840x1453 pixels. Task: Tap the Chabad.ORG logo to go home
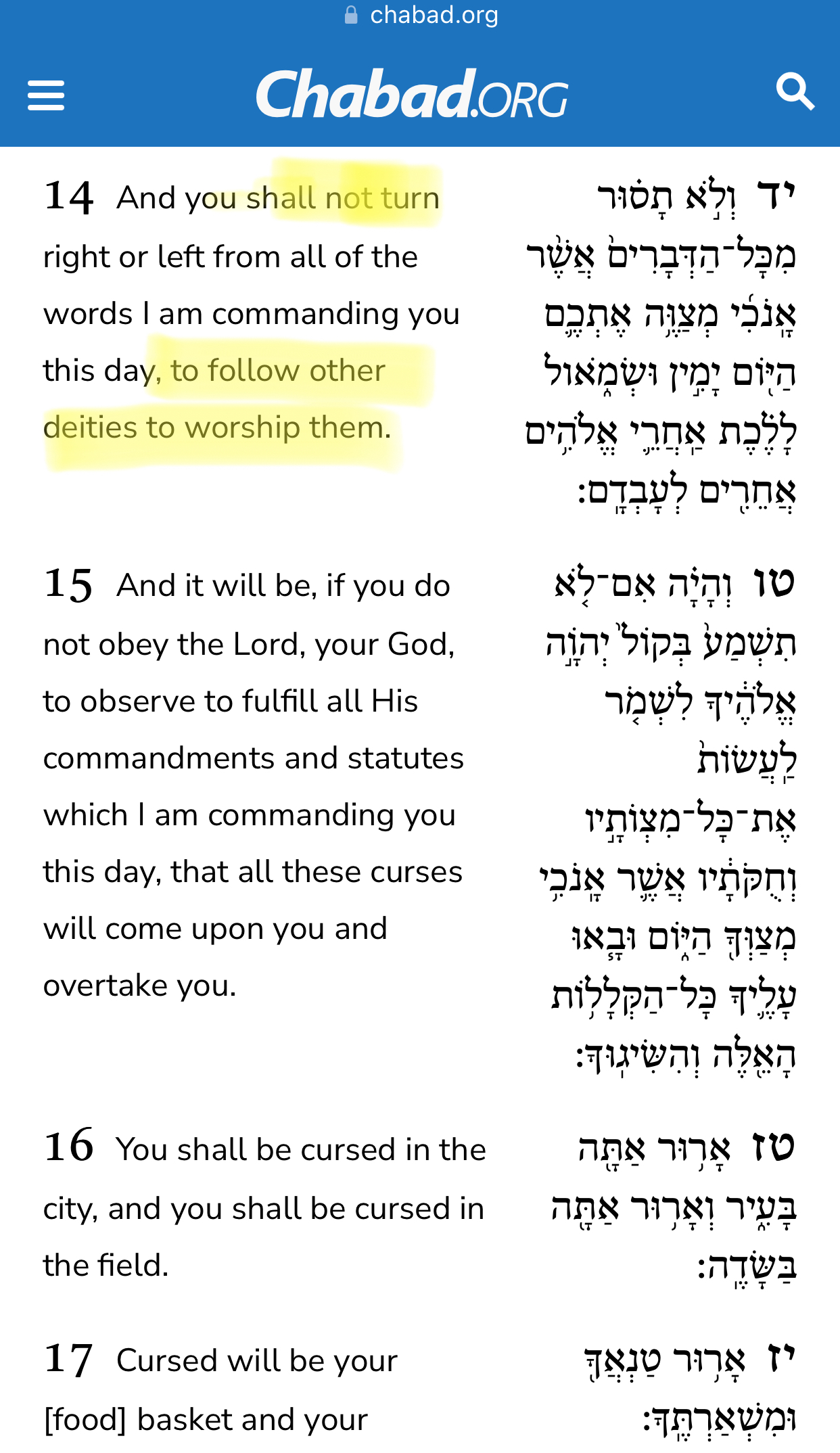412,94
